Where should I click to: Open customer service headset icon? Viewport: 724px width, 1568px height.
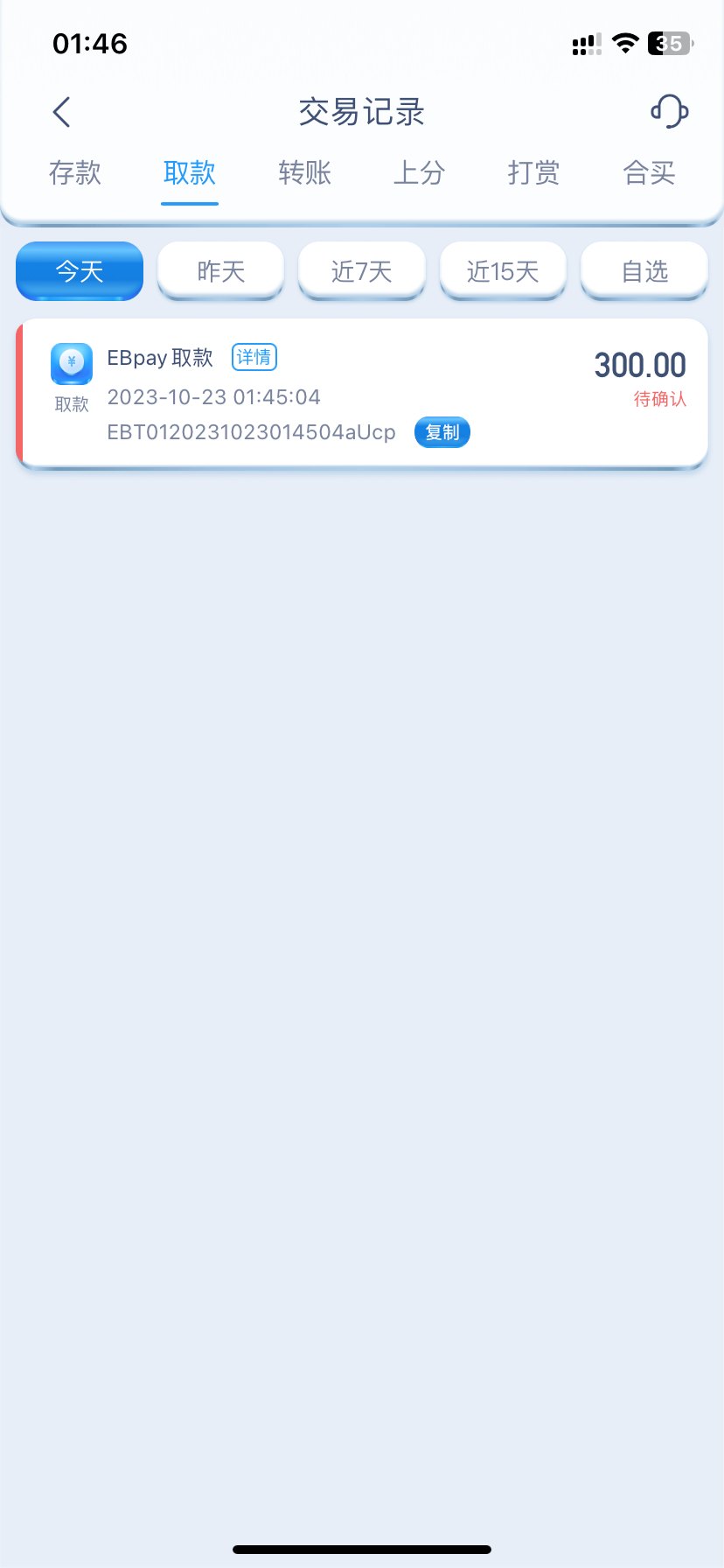click(x=669, y=111)
